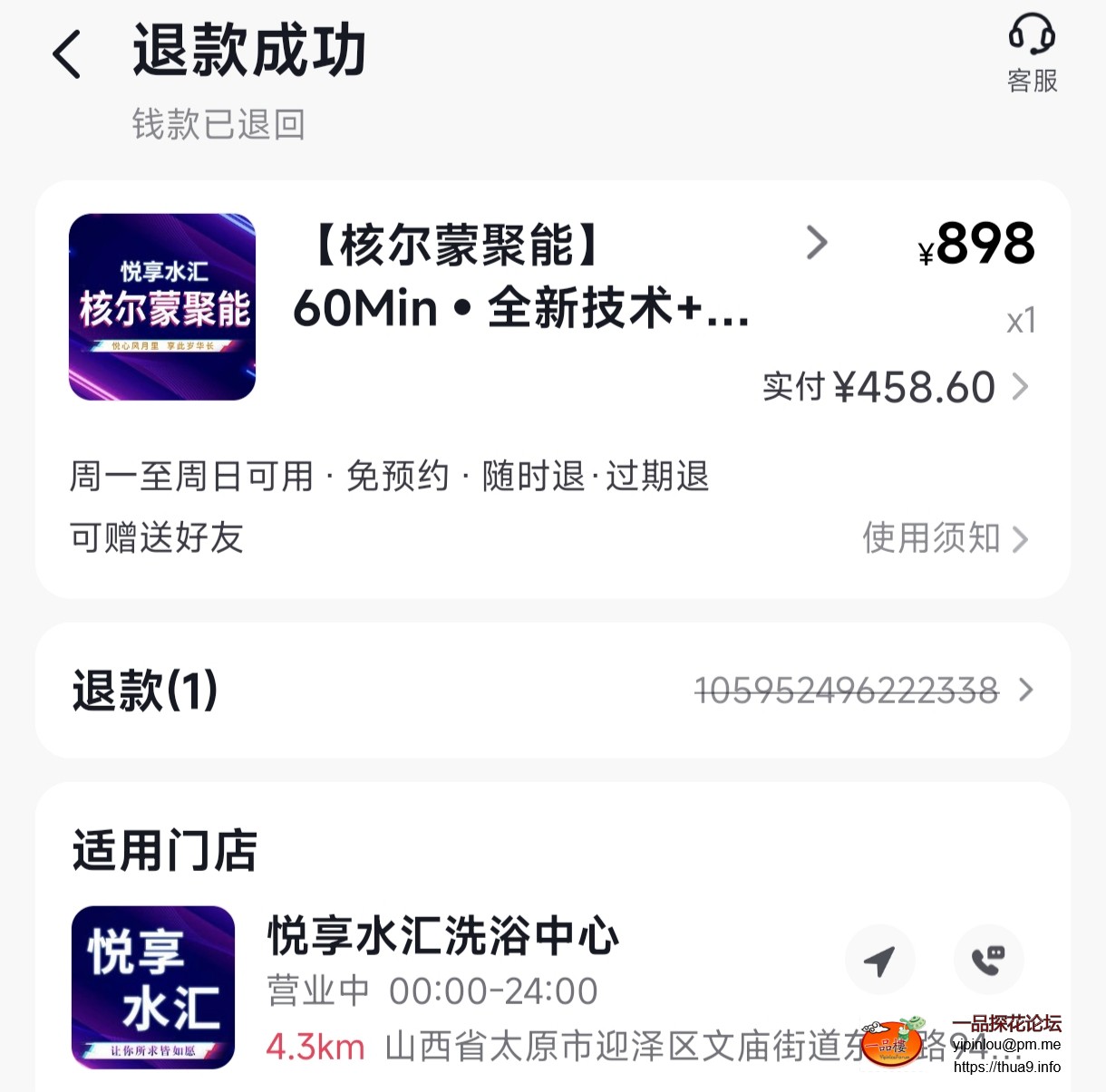Call the 悦享水汇洗浴中心 store

pyautogui.click(x=988, y=960)
